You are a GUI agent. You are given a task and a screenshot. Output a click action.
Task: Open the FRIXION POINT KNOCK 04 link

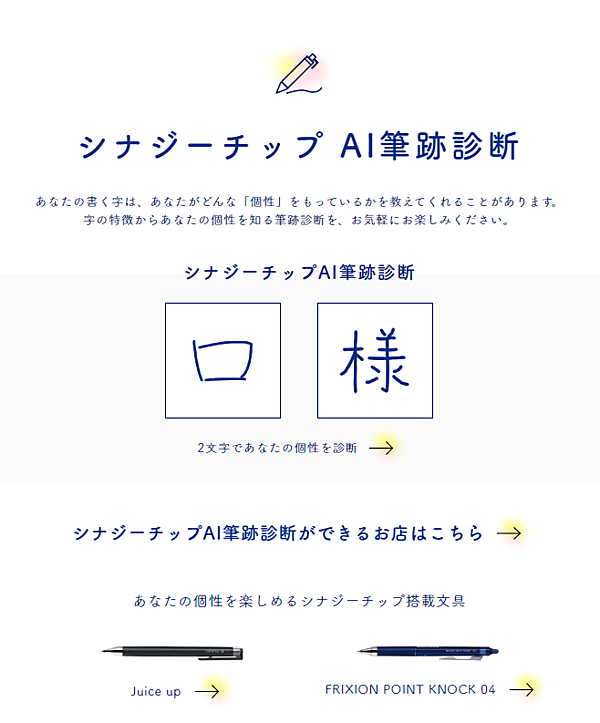[428, 689]
